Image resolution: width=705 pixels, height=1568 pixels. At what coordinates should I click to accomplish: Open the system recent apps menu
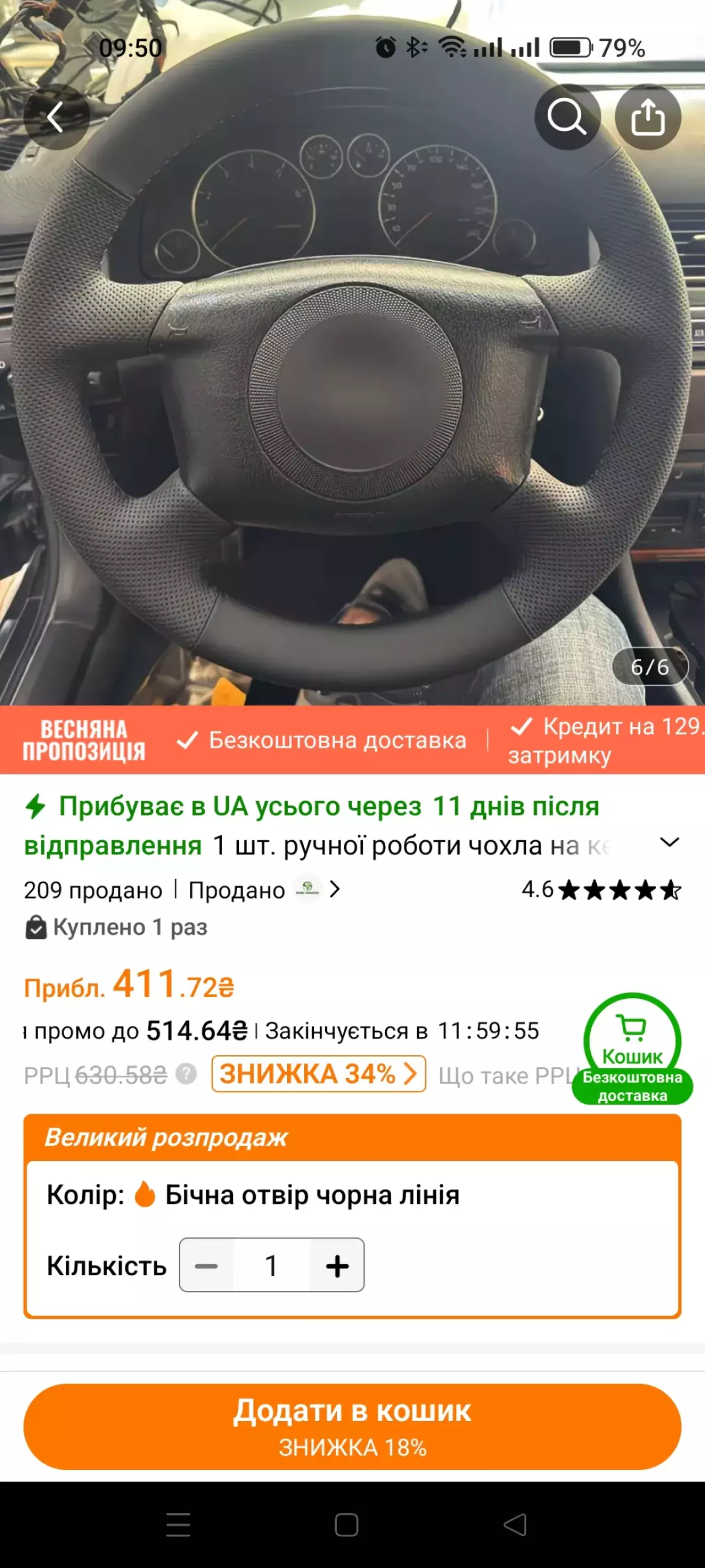tap(178, 1524)
